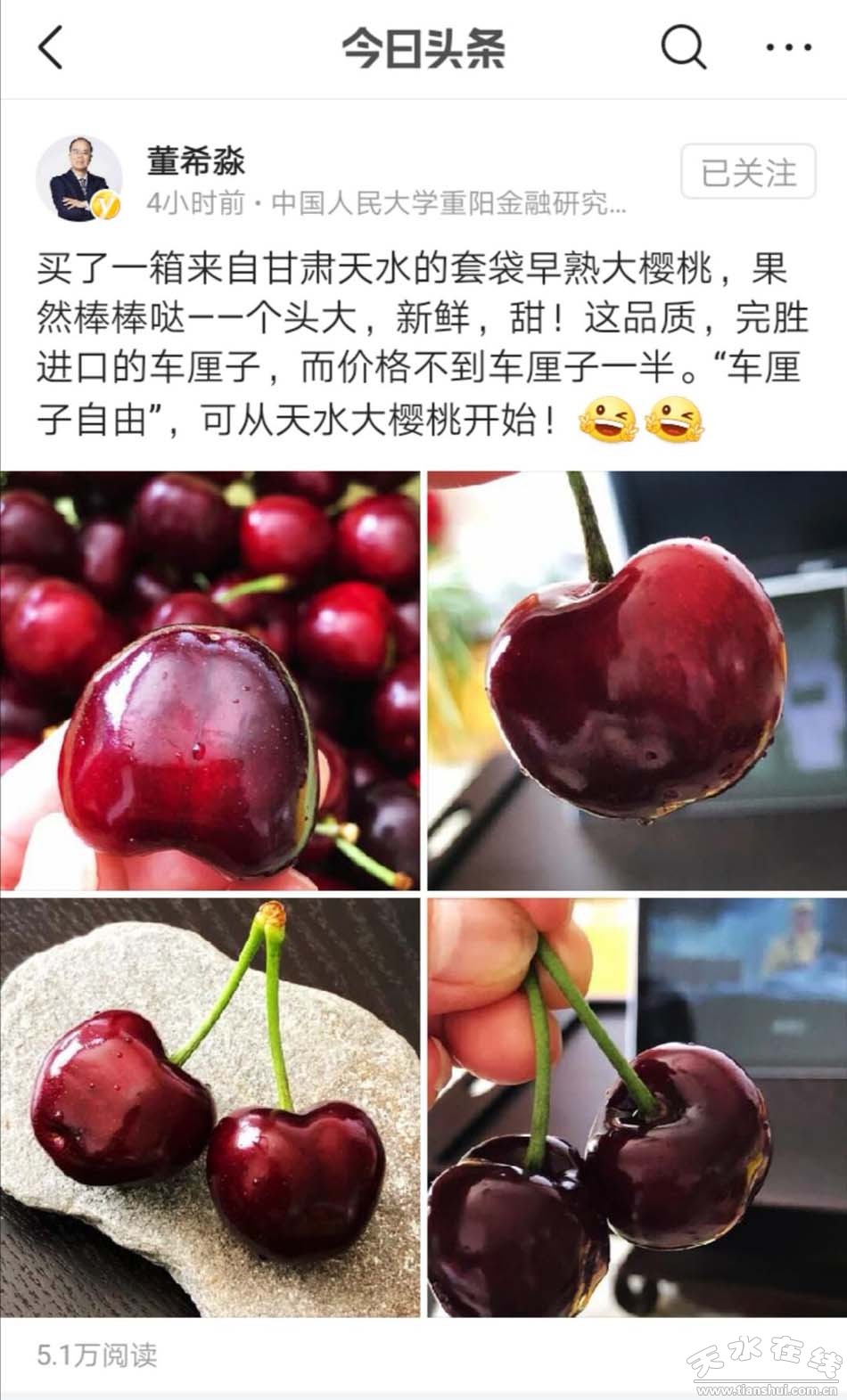Go back using the top-left arrow

[x=51, y=47]
